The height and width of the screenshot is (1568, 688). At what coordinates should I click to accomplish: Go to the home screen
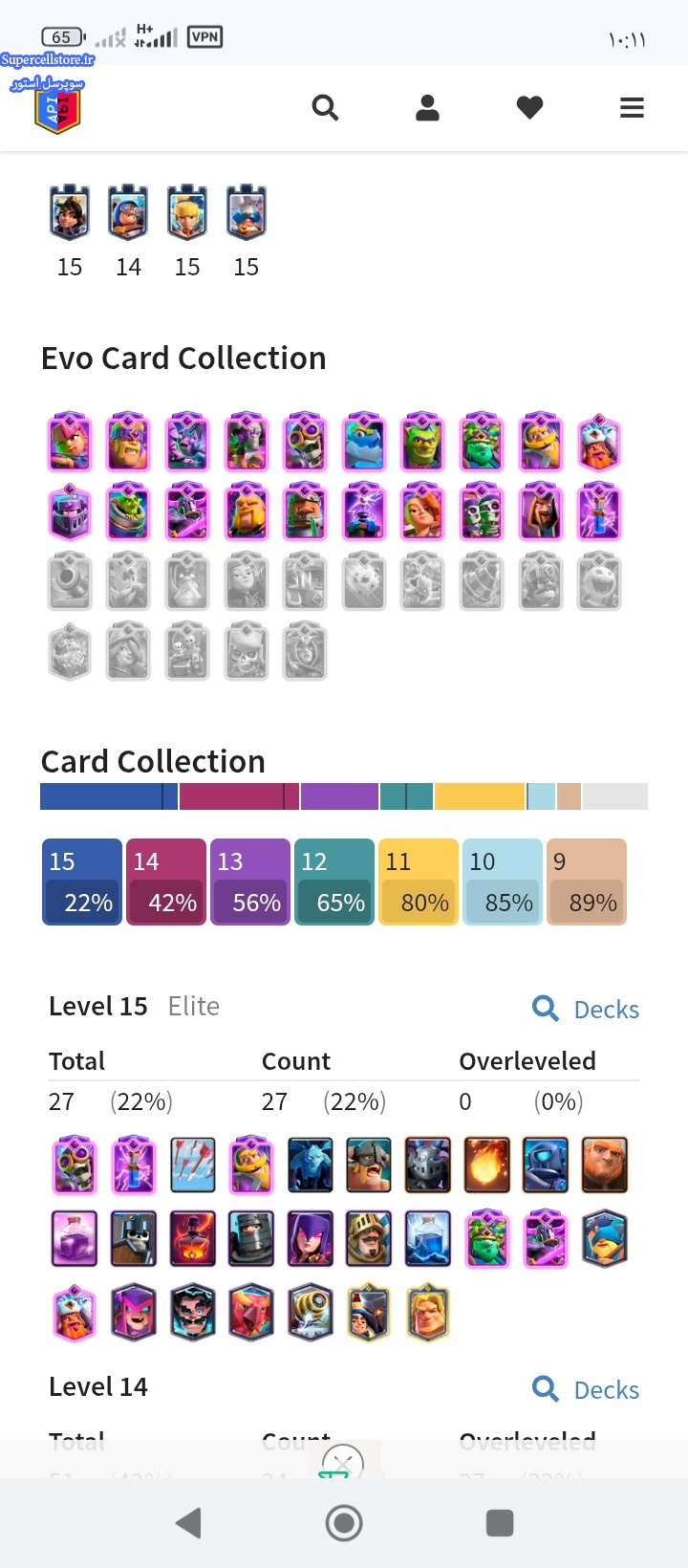coord(344,1523)
